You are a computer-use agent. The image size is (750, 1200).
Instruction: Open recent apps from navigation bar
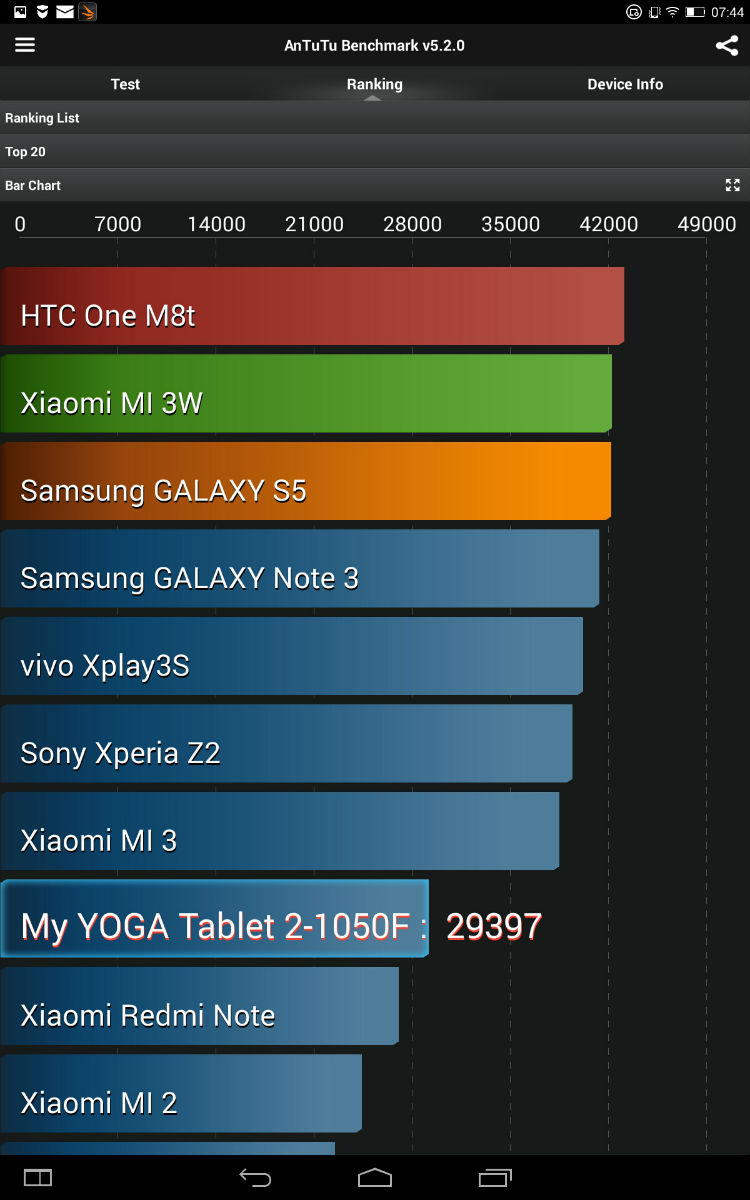tap(495, 1178)
